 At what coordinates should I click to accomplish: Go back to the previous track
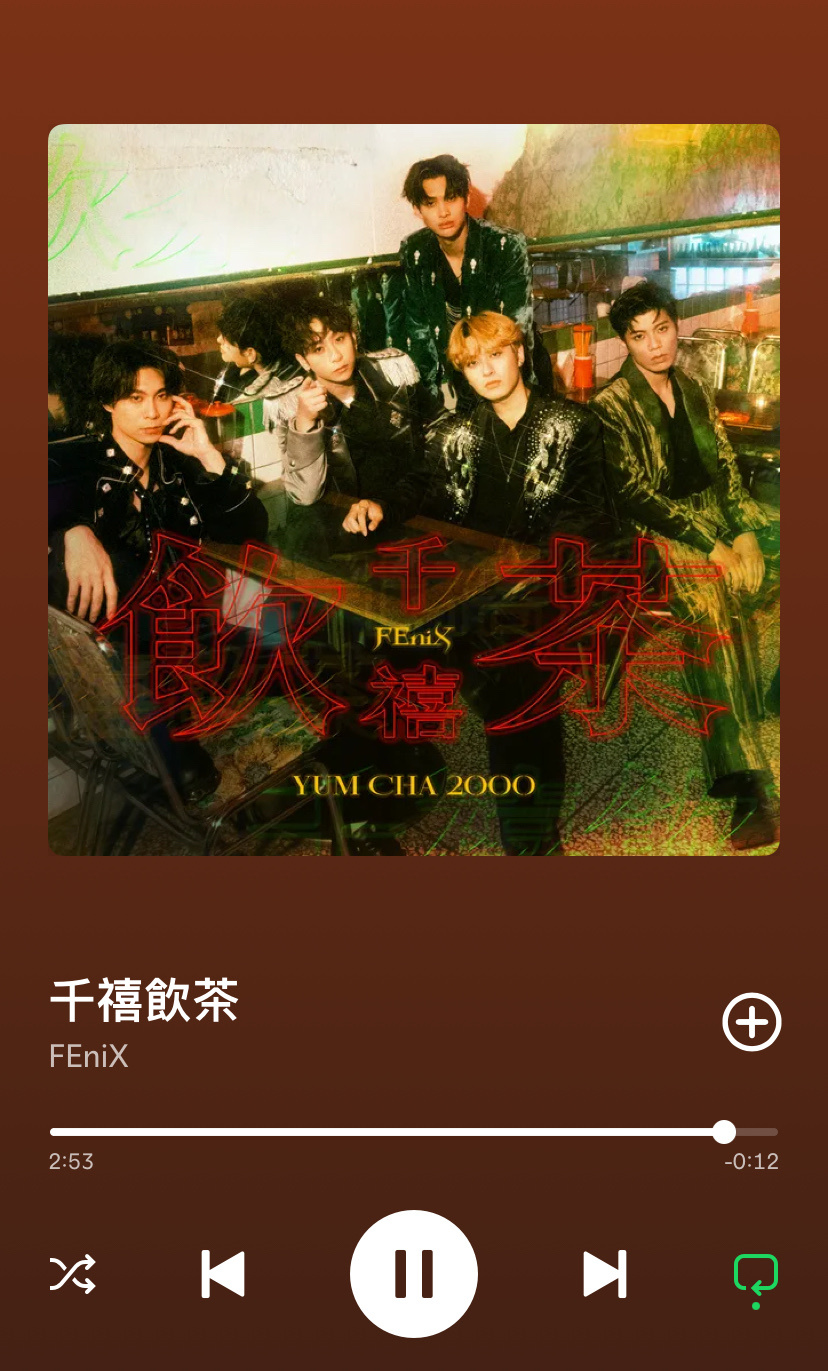coord(223,1274)
